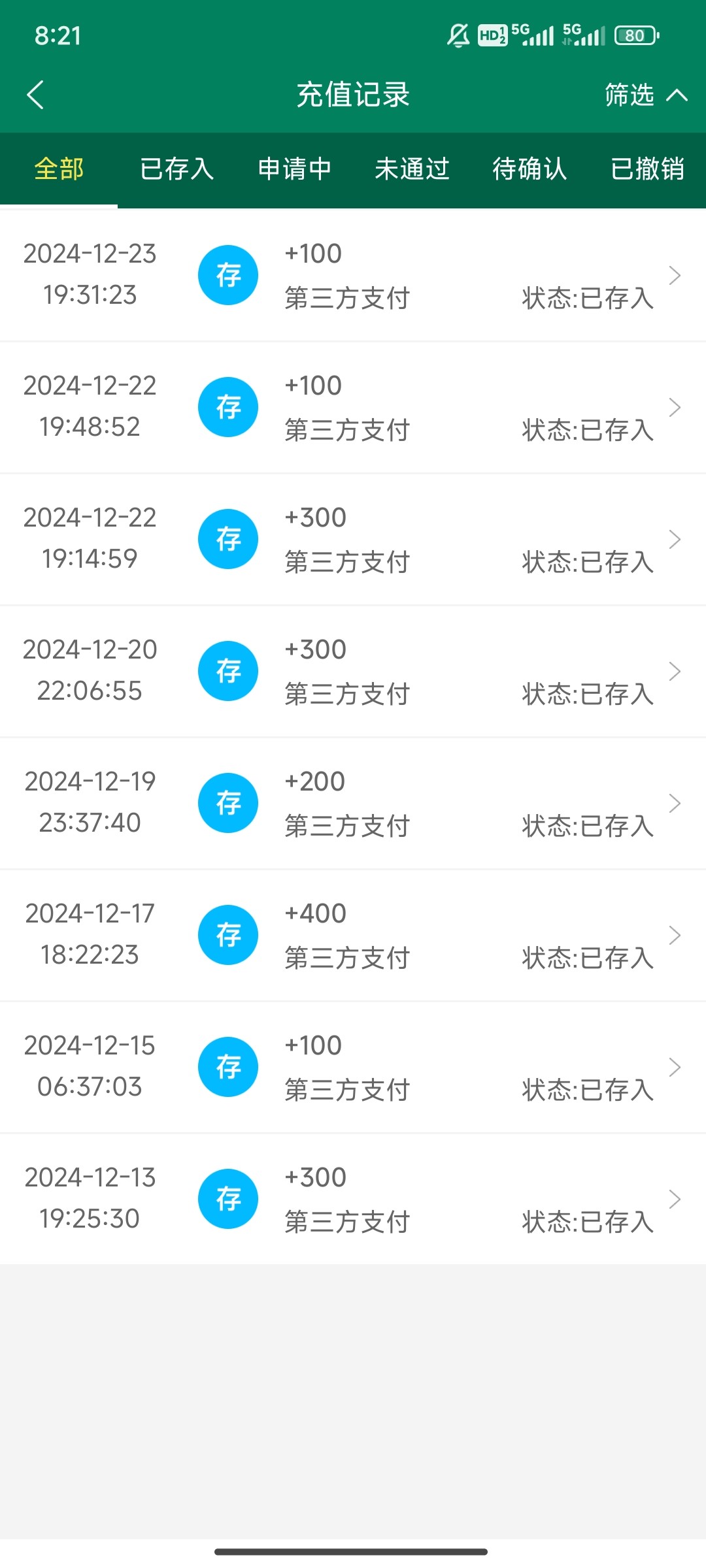Go back using the top-left arrow
This screenshot has width=706, height=1568.
pyautogui.click(x=35, y=95)
